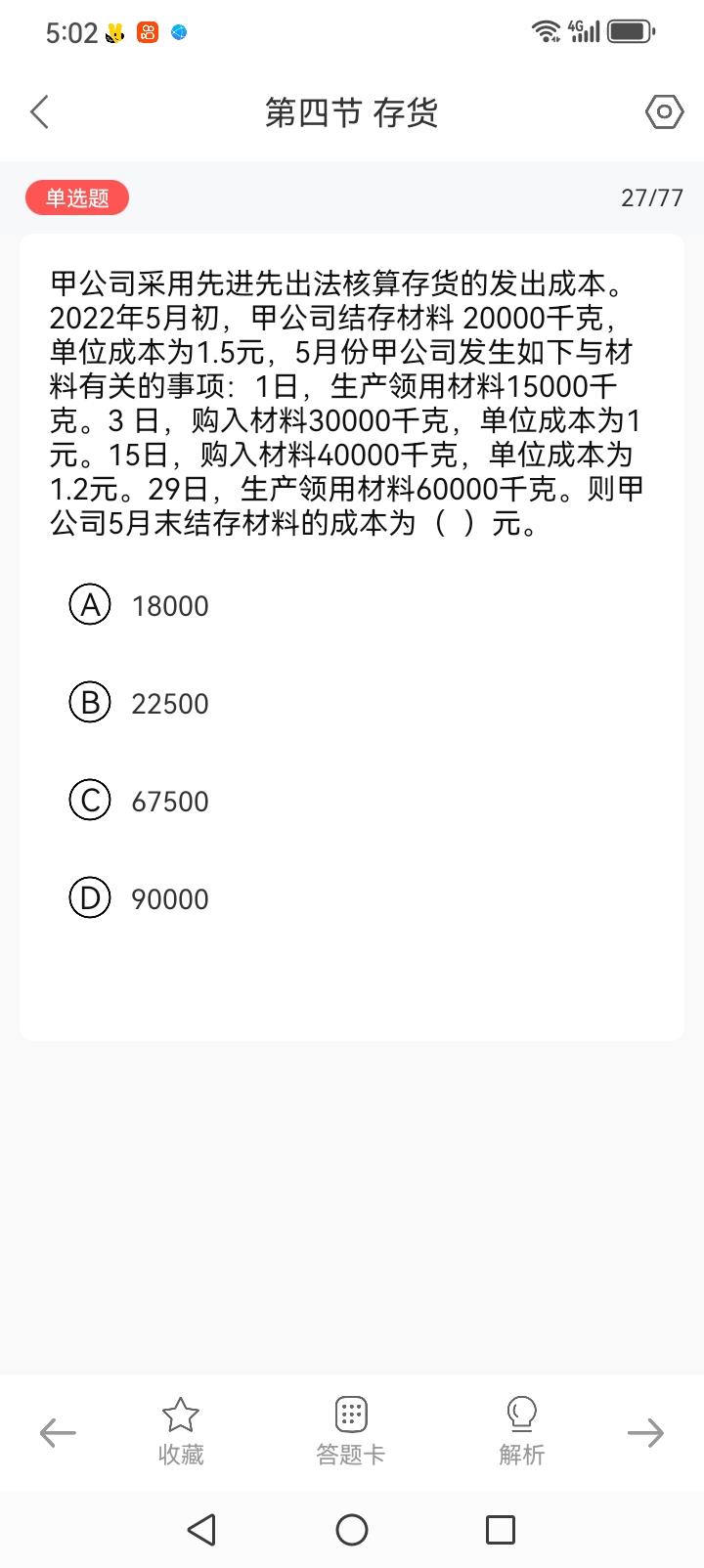Screen dimensions: 704x1568
Task: Go to the previous question arrow
Action: (58, 1433)
